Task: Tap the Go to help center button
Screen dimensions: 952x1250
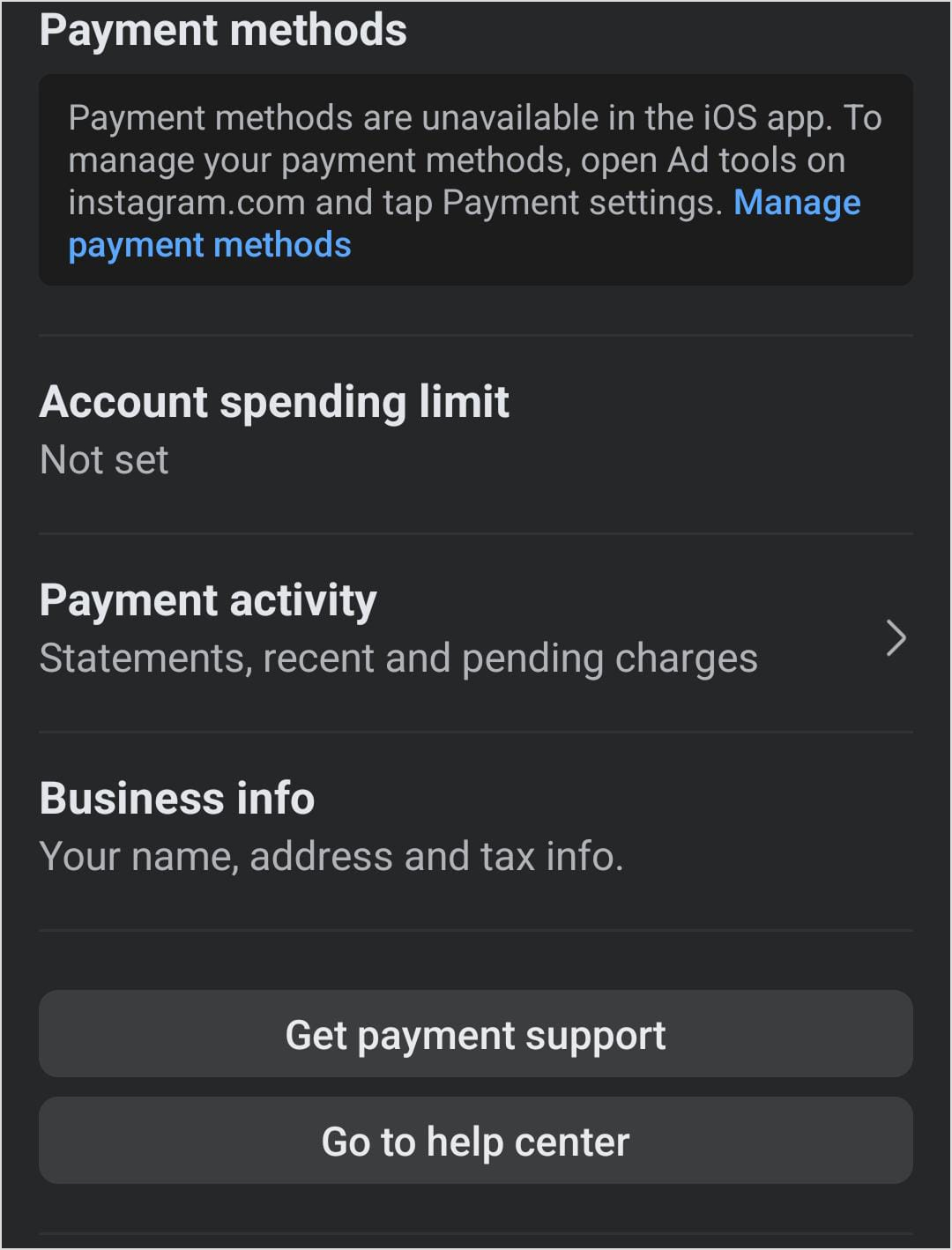Action: coord(476,1140)
